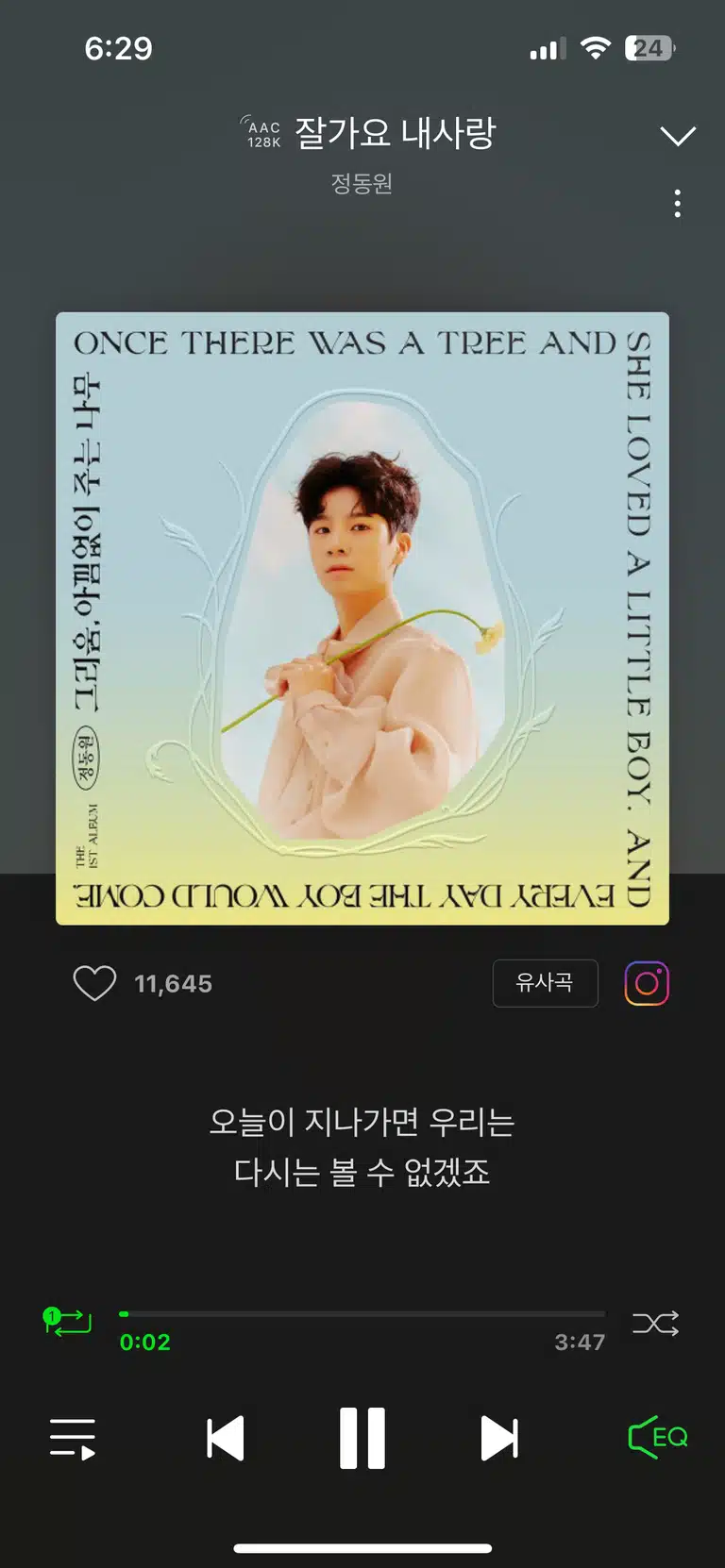Open the artist page for 정동원
This screenshot has width=725, height=1568.
point(362,183)
